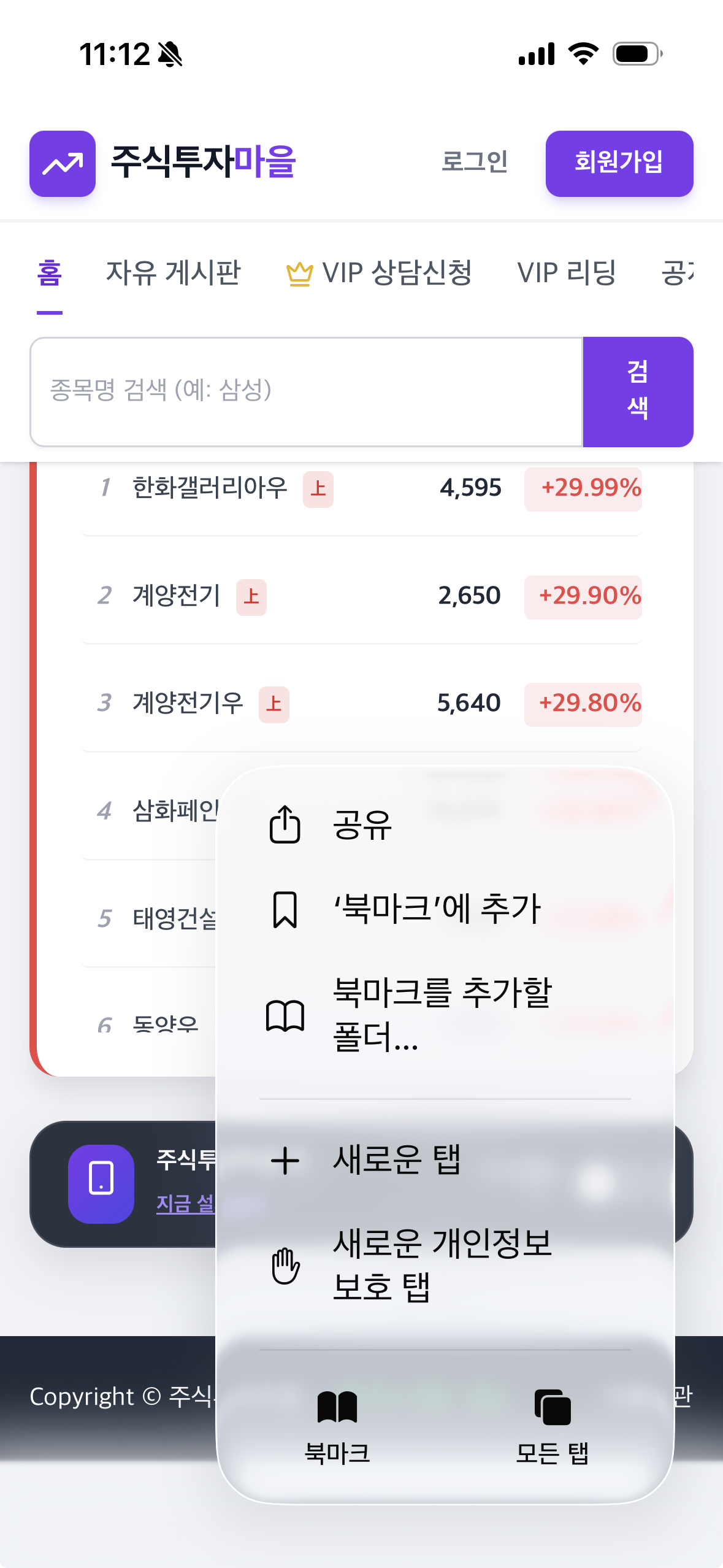Screen dimensions: 723x1568
Task: Focus the 종목명 검색 field
Action: point(305,391)
